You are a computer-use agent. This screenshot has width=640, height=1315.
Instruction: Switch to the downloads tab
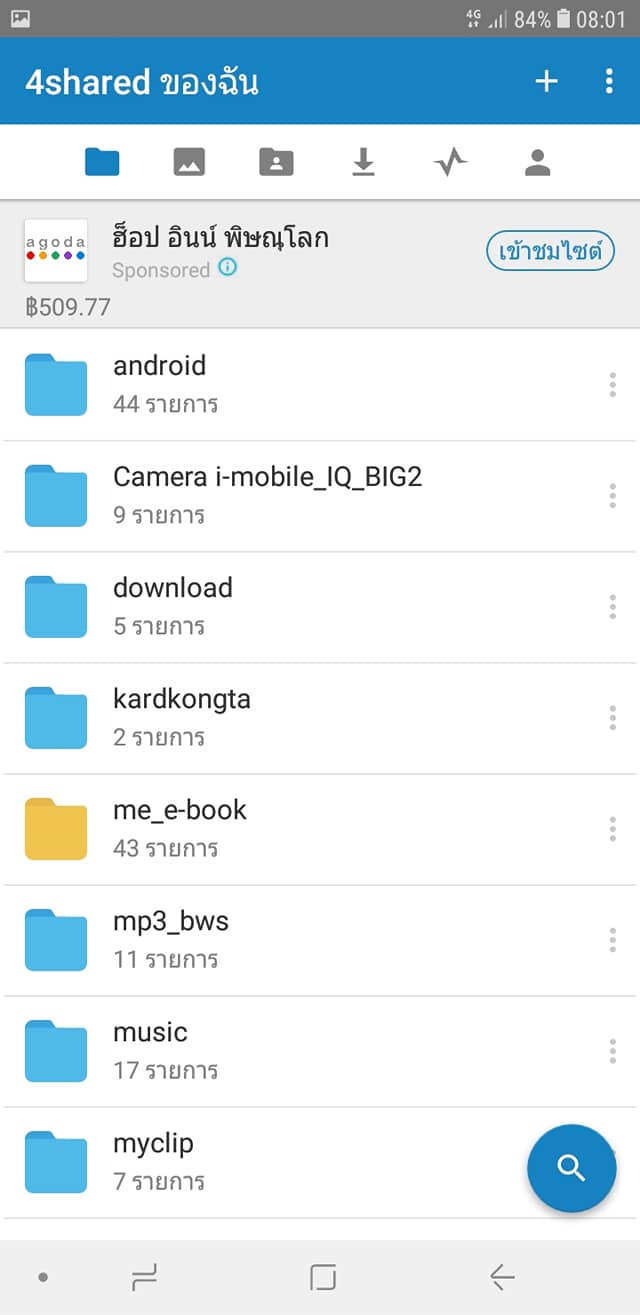pyautogui.click(x=363, y=162)
